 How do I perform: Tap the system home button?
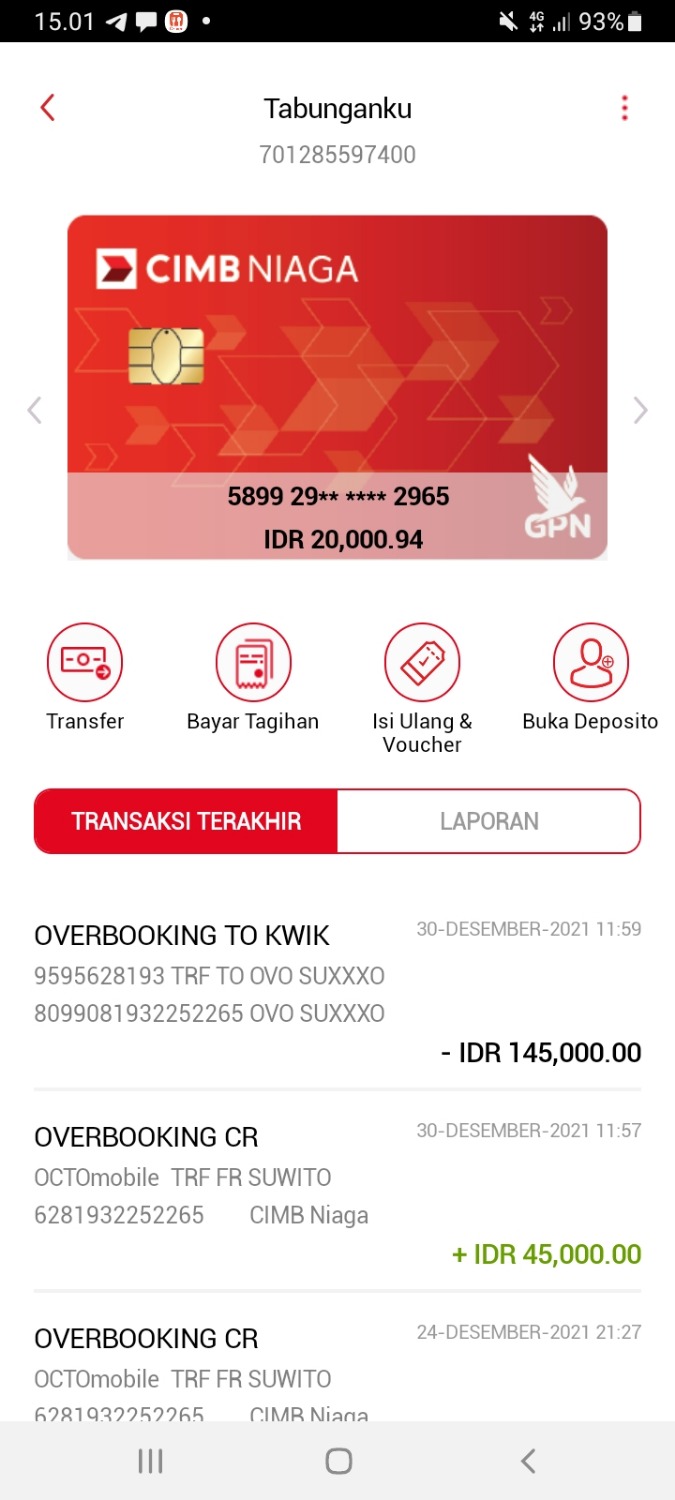(338, 1461)
